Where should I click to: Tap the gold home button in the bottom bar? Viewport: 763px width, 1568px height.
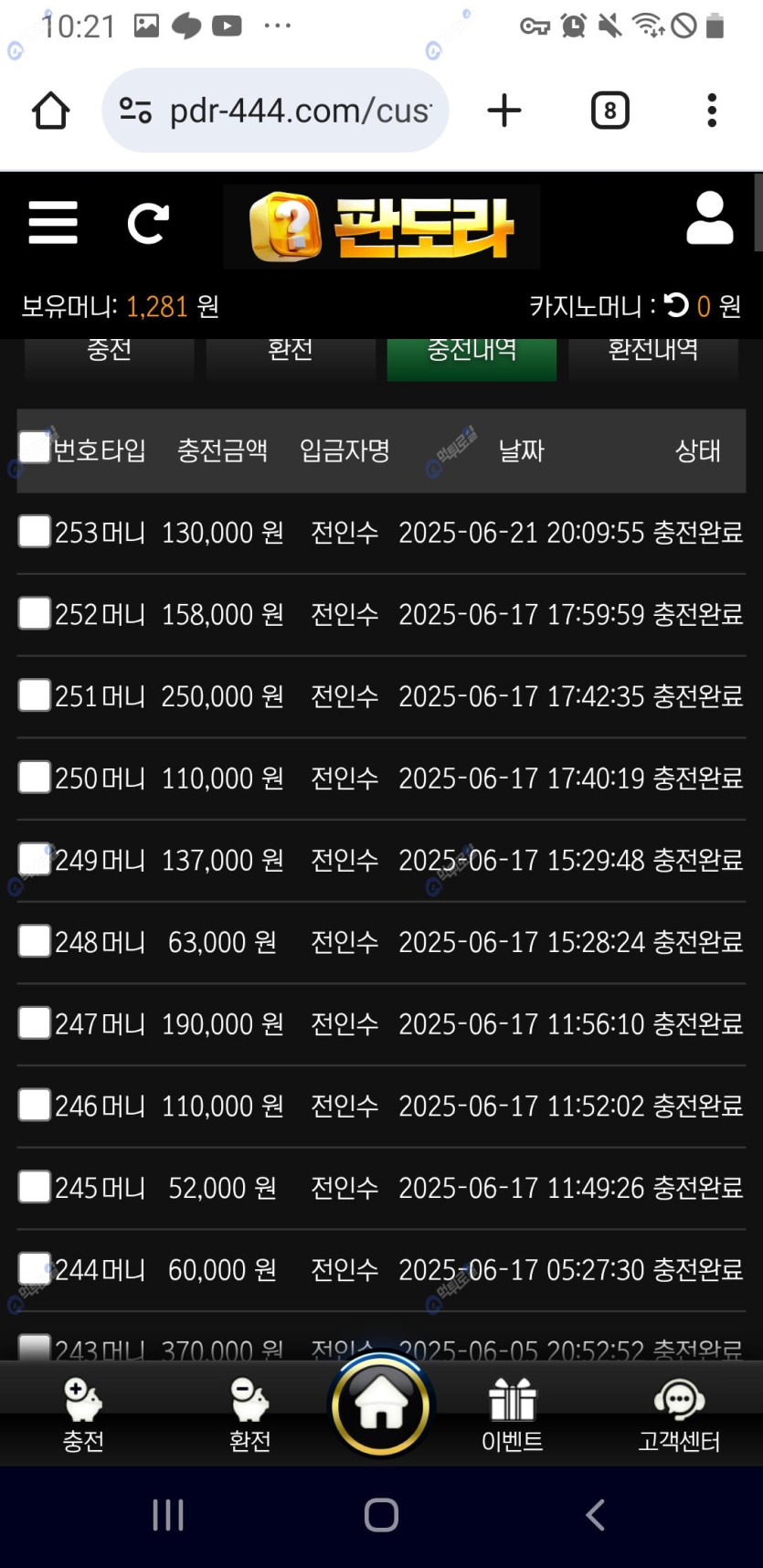pyautogui.click(x=381, y=1405)
